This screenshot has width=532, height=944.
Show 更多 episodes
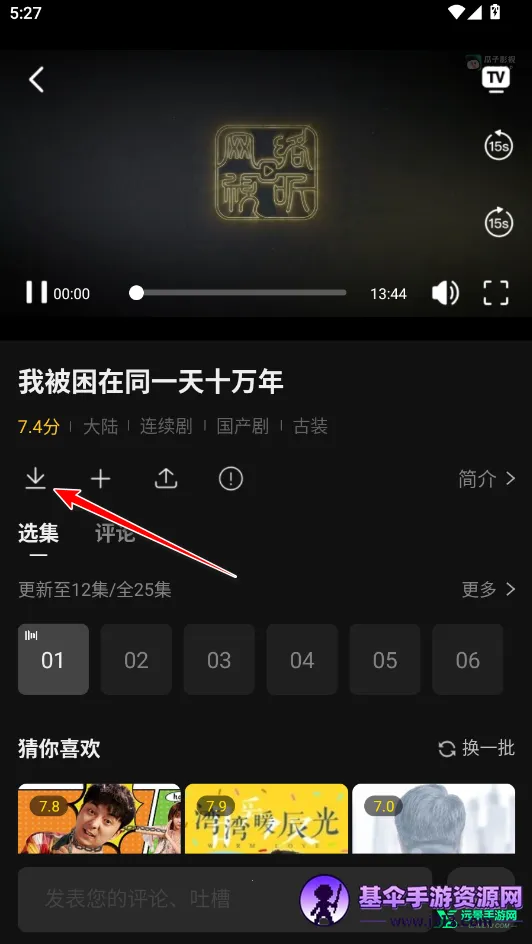(489, 589)
